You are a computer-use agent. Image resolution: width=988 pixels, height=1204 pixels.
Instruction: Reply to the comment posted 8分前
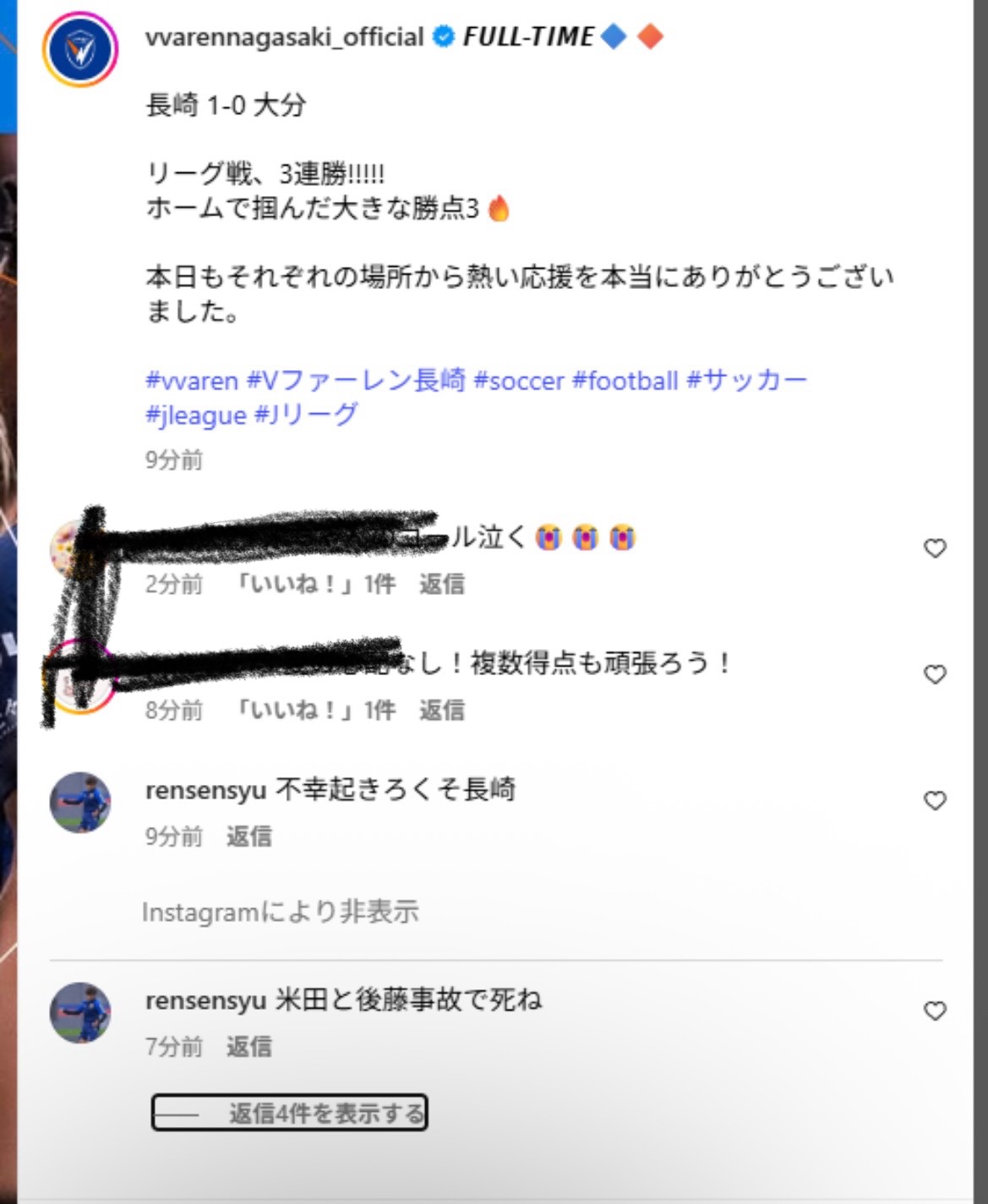click(x=441, y=710)
